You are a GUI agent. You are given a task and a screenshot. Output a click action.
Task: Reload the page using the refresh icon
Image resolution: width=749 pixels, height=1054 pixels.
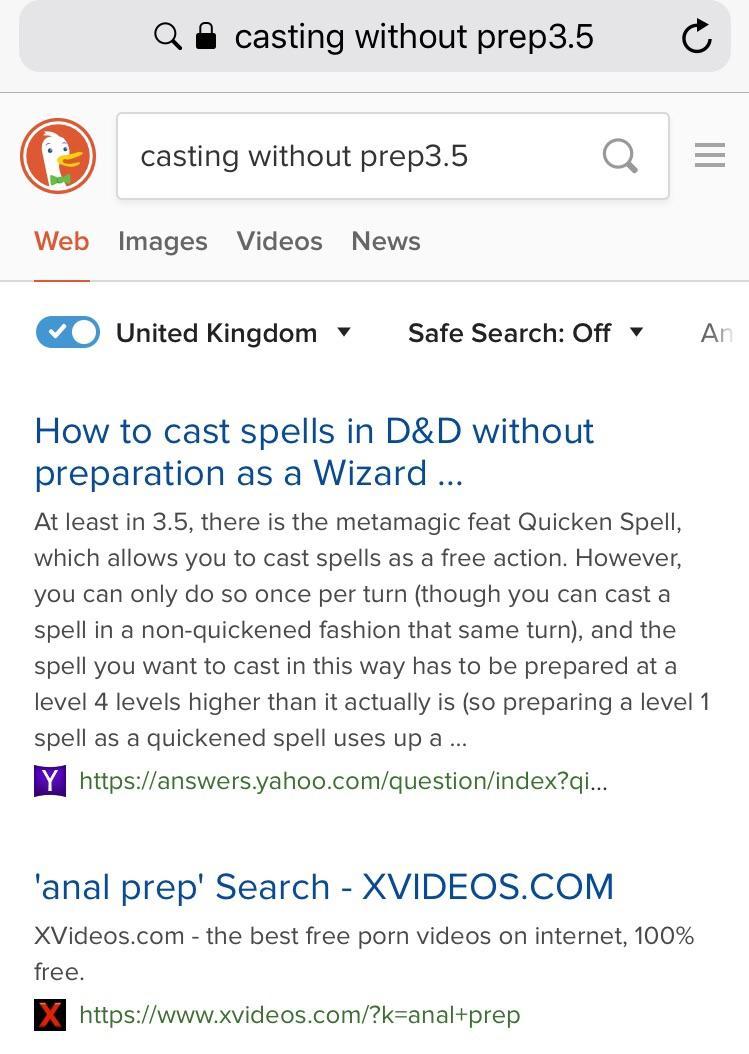[697, 35]
